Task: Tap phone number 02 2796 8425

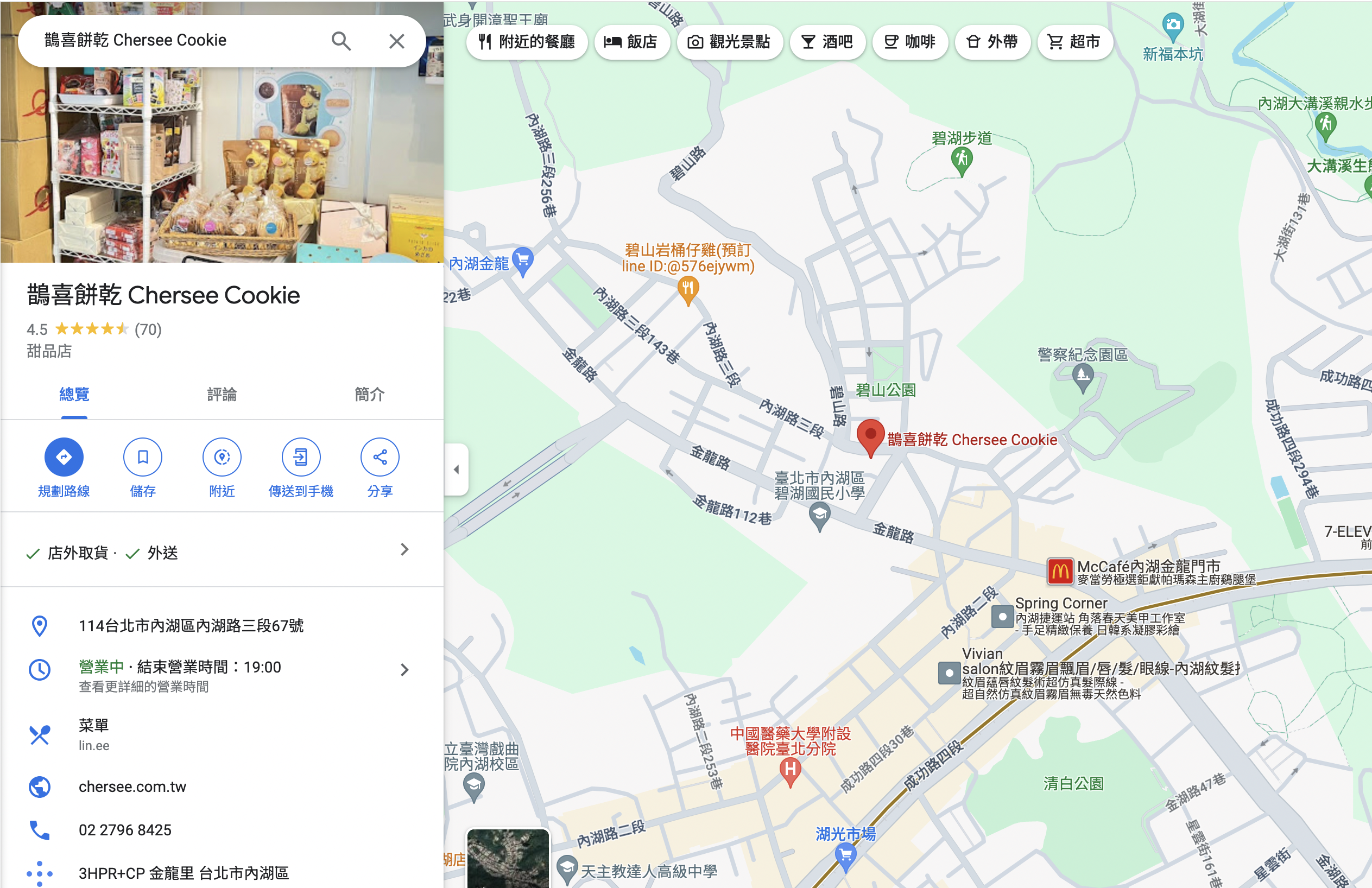Action: (x=222, y=830)
